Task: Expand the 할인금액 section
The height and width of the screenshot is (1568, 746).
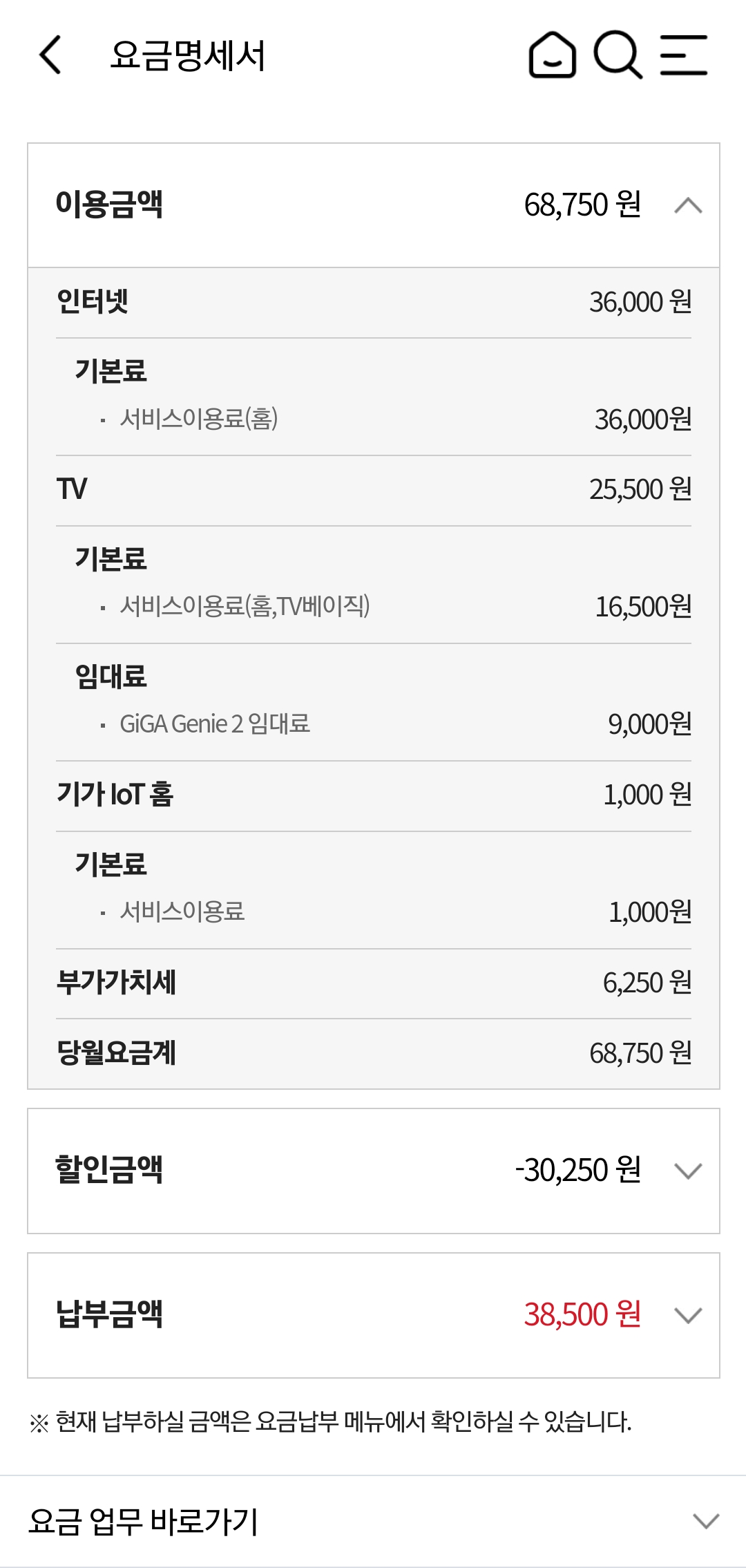Action: pos(688,1171)
